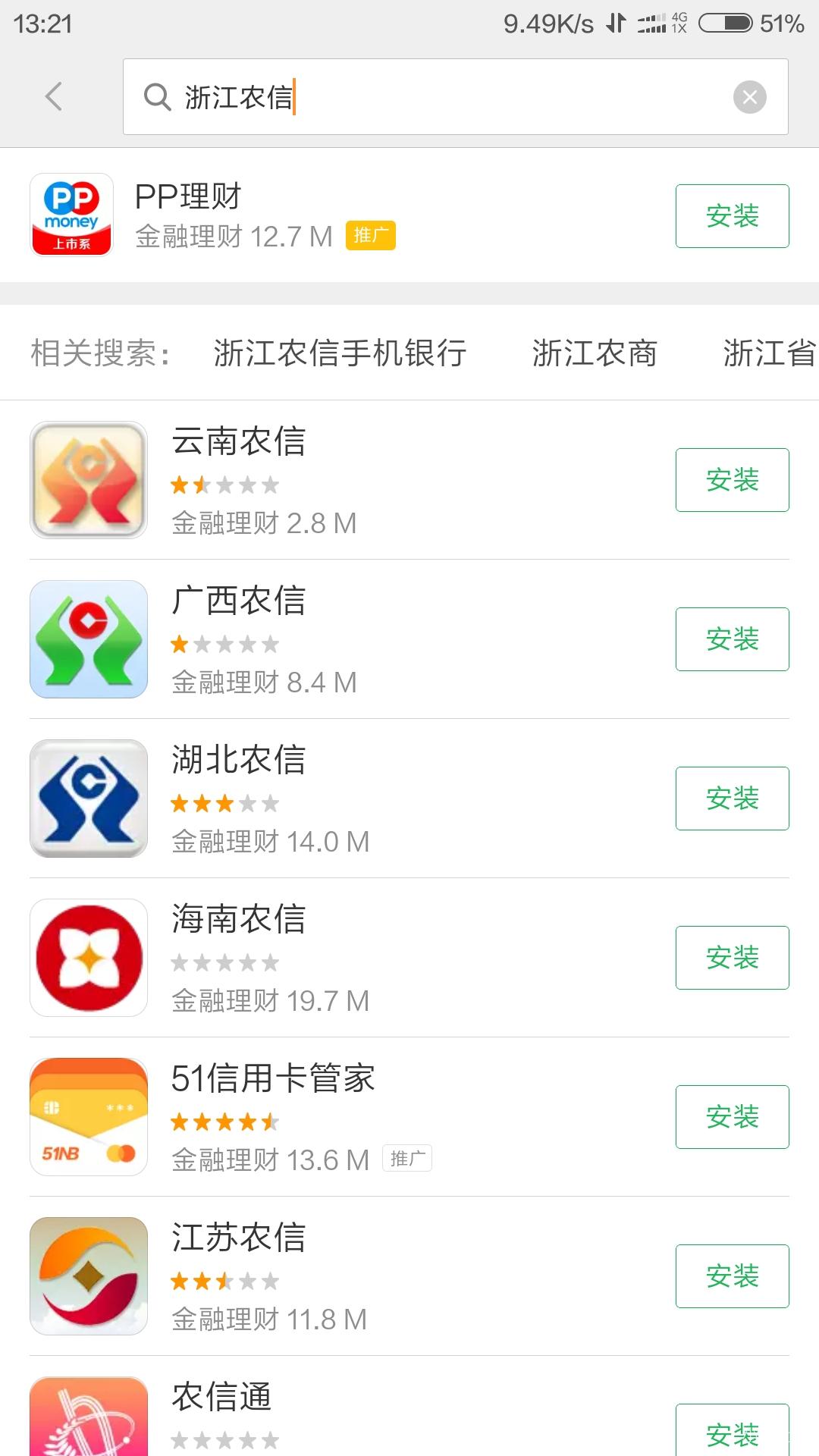Open the 广西农信 app icon
The image size is (819, 1456).
tap(88, 639)
